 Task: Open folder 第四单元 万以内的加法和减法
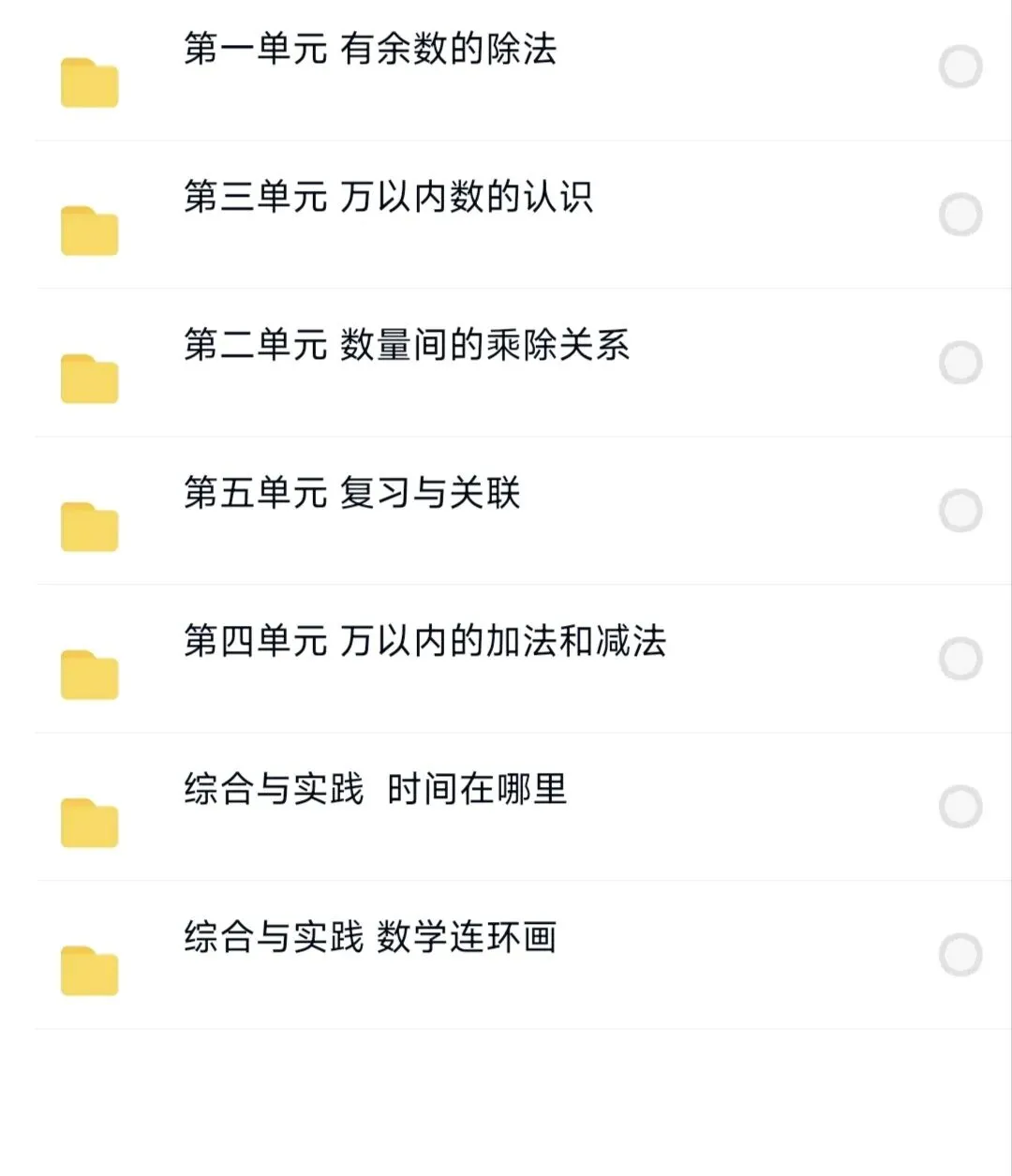[x=424, y=642]
